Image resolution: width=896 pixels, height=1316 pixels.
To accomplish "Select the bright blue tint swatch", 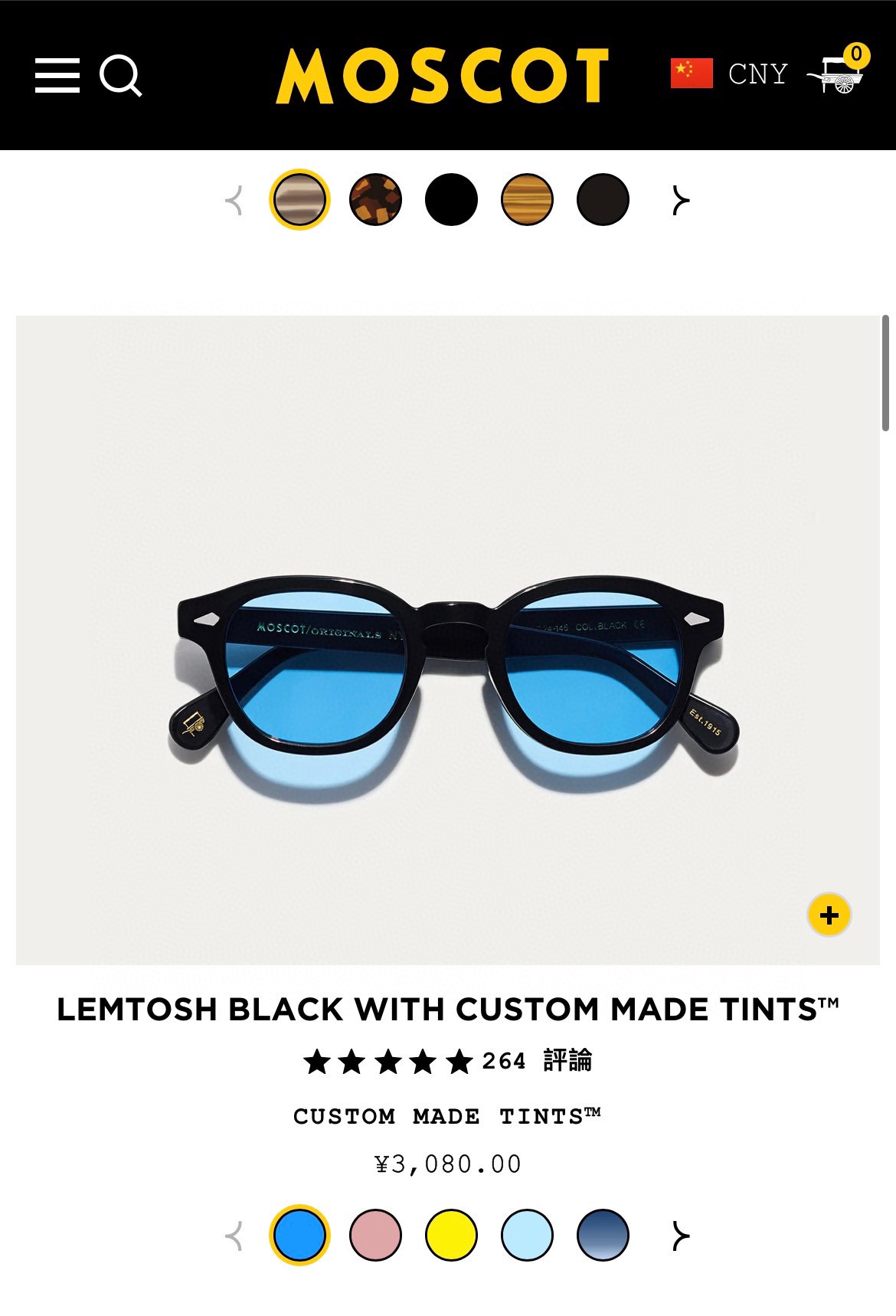I will click(x=299, y=1235).
